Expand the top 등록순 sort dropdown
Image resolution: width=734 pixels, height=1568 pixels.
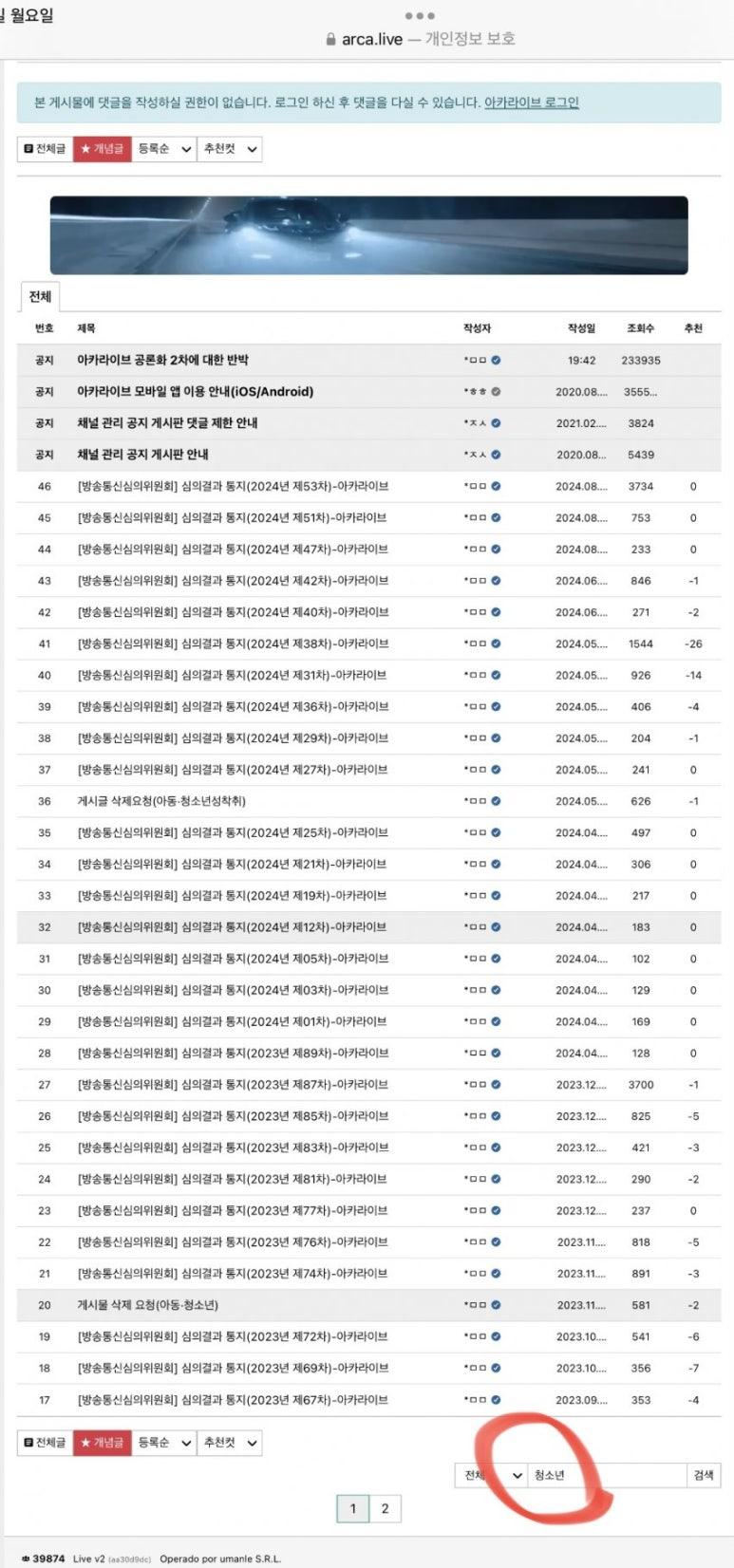tap(164, 149)
